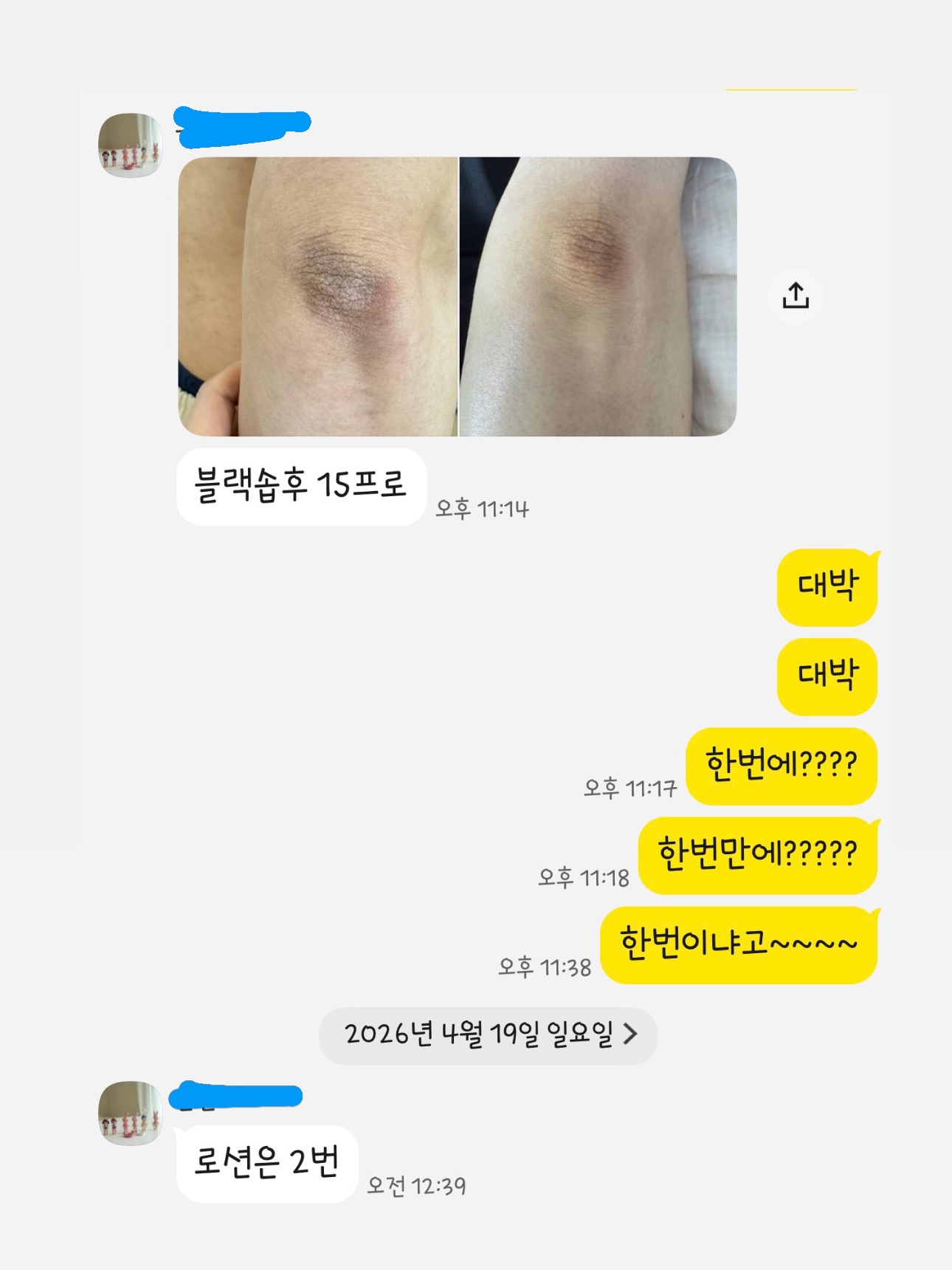Share the photos using the share icon

(x=796, y=296)
